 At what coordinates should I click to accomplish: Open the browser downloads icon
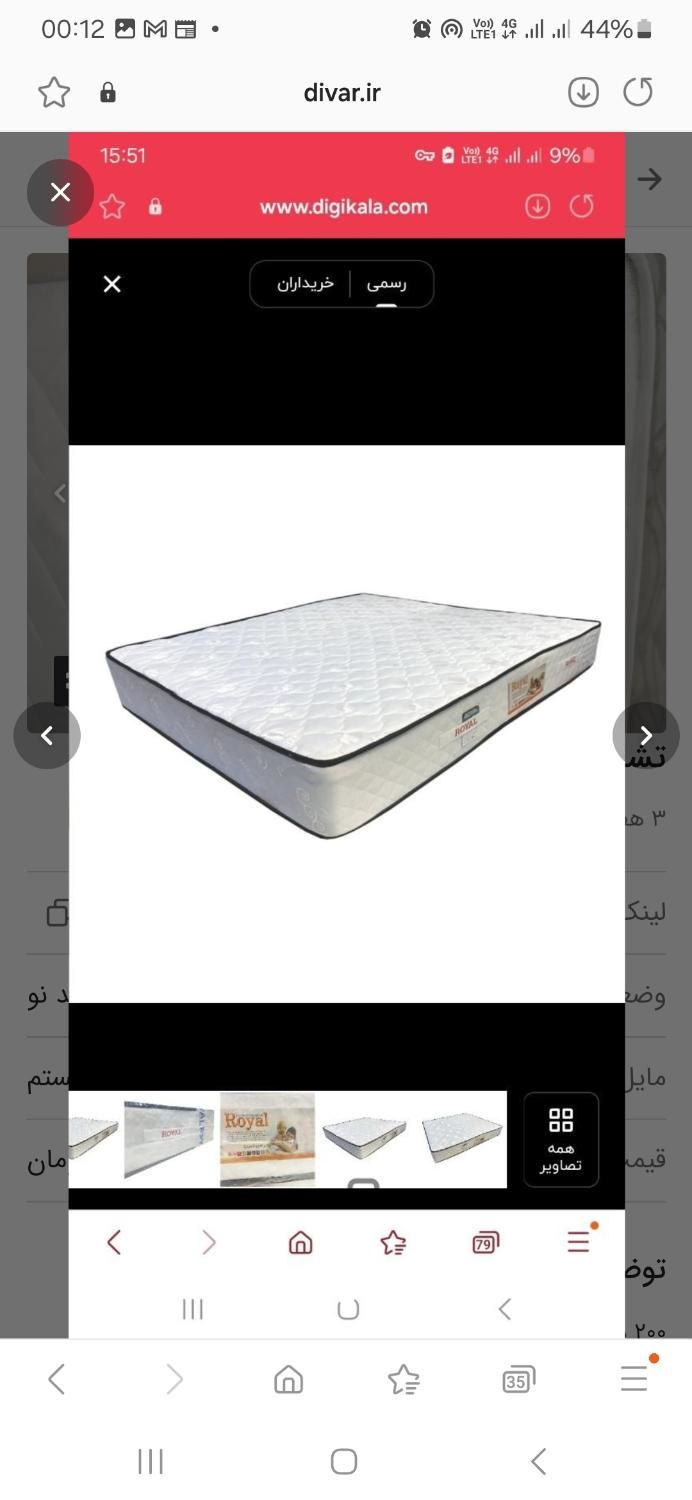pos(583,93)
